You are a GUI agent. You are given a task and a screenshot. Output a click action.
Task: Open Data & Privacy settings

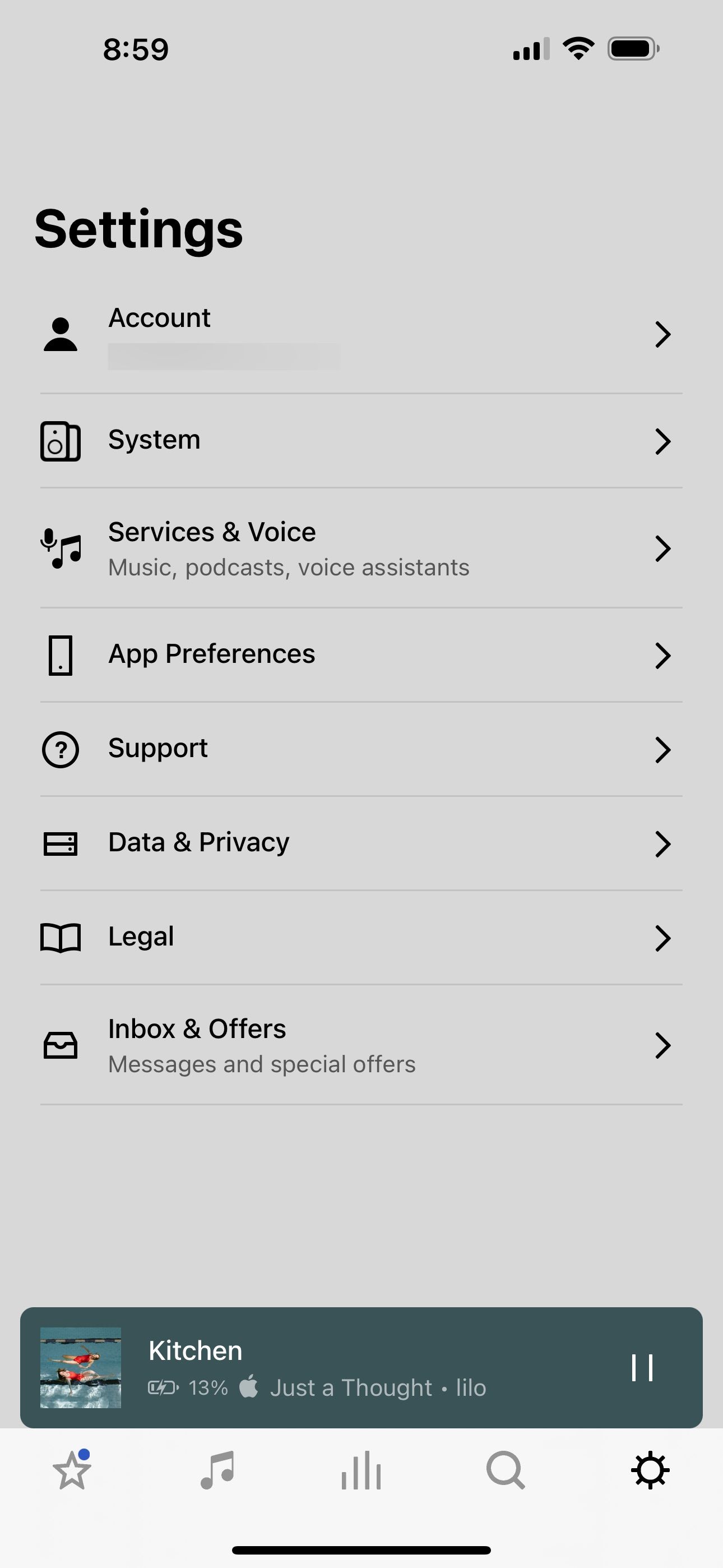(198, 842)
